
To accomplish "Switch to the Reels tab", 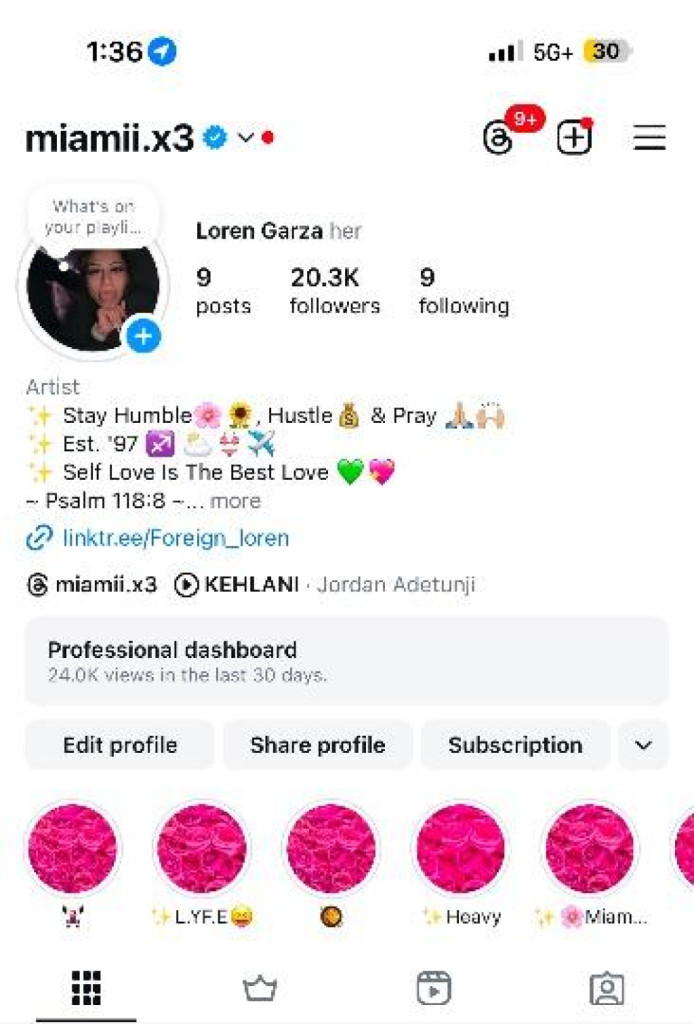I will click(433, 989).
